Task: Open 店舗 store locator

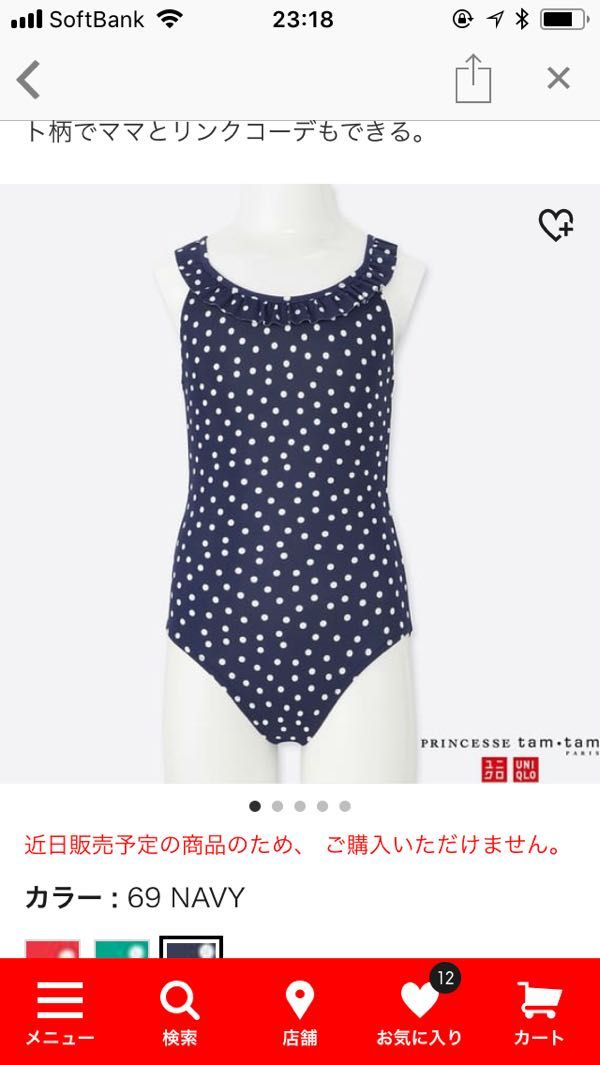Action: 300,1012
